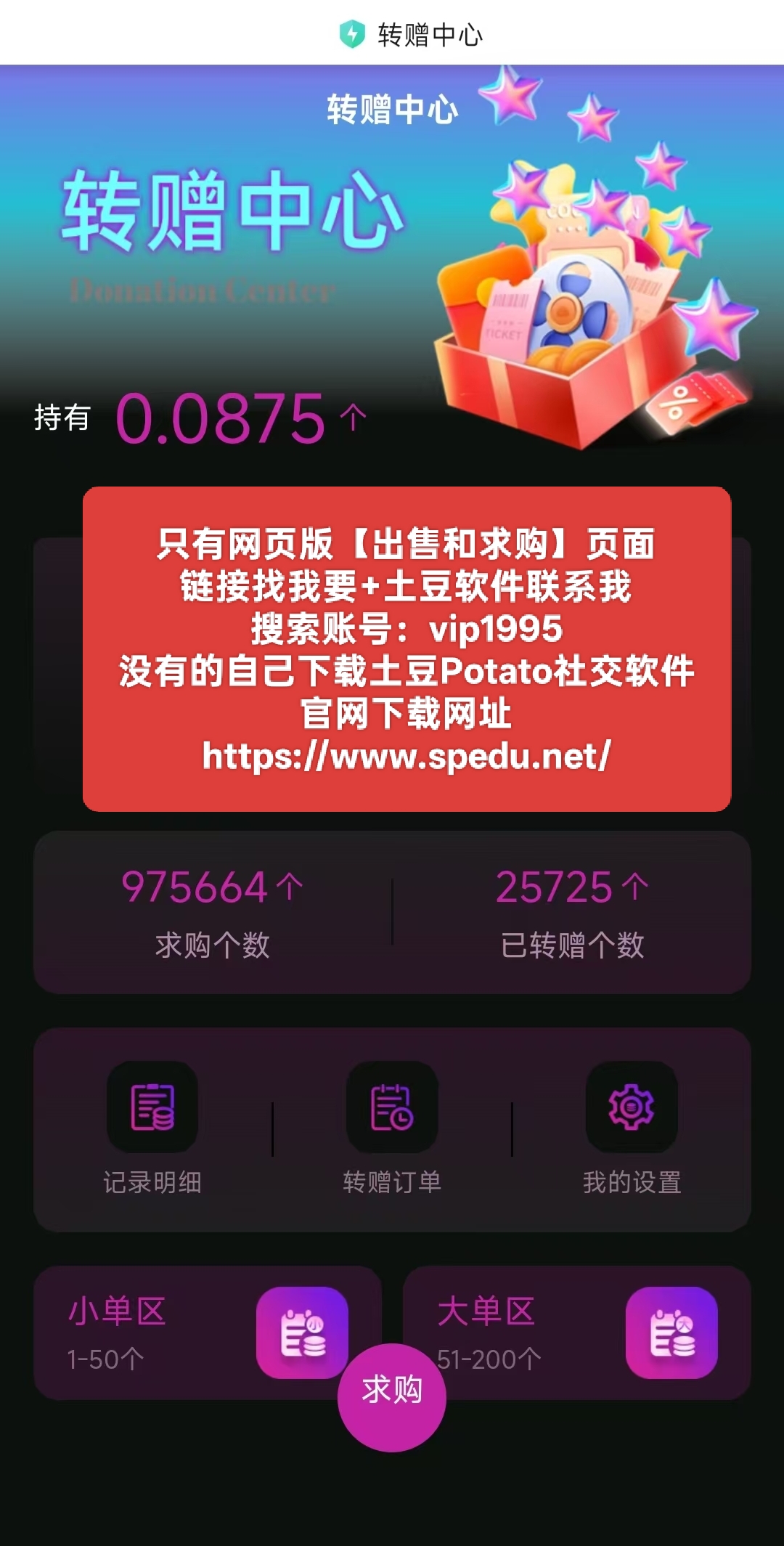Screen dimensions: 784x1546
Task: Enter the 小单区 1-50个 zone
Action: point(181,1333)
